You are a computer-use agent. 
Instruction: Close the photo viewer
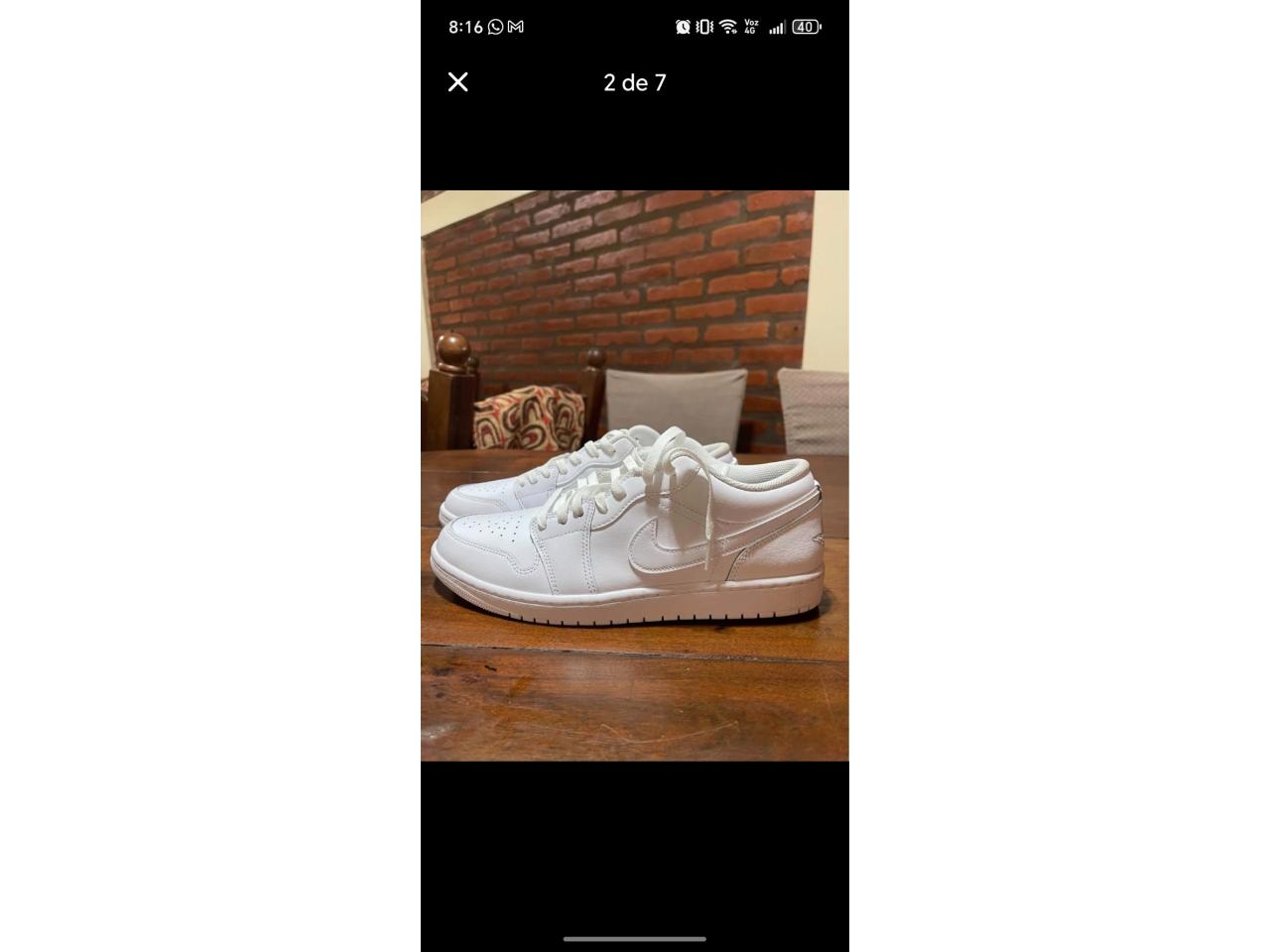click(x=457, y=82)
